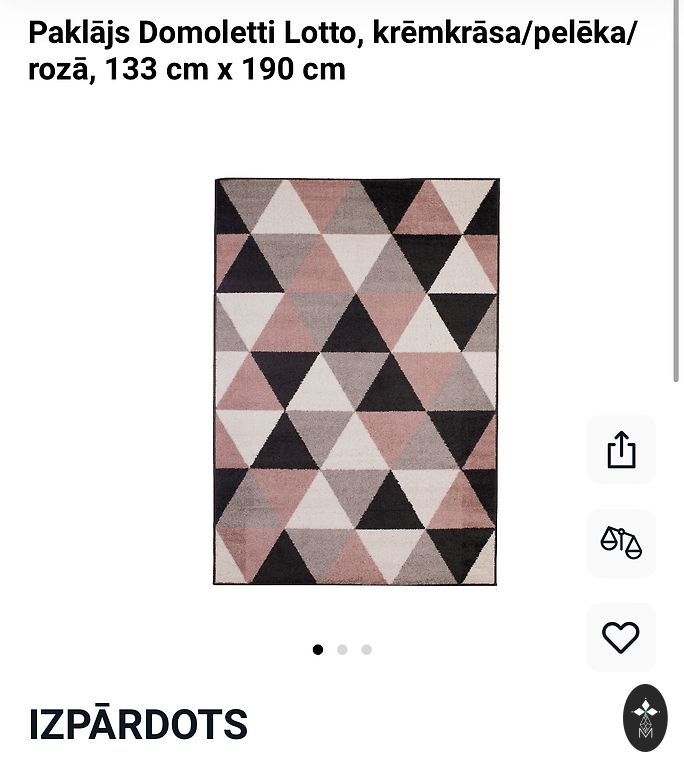The width and height of the screenshot is (684, 768).
Task: Jump to the second image dot
Action: 342,650
